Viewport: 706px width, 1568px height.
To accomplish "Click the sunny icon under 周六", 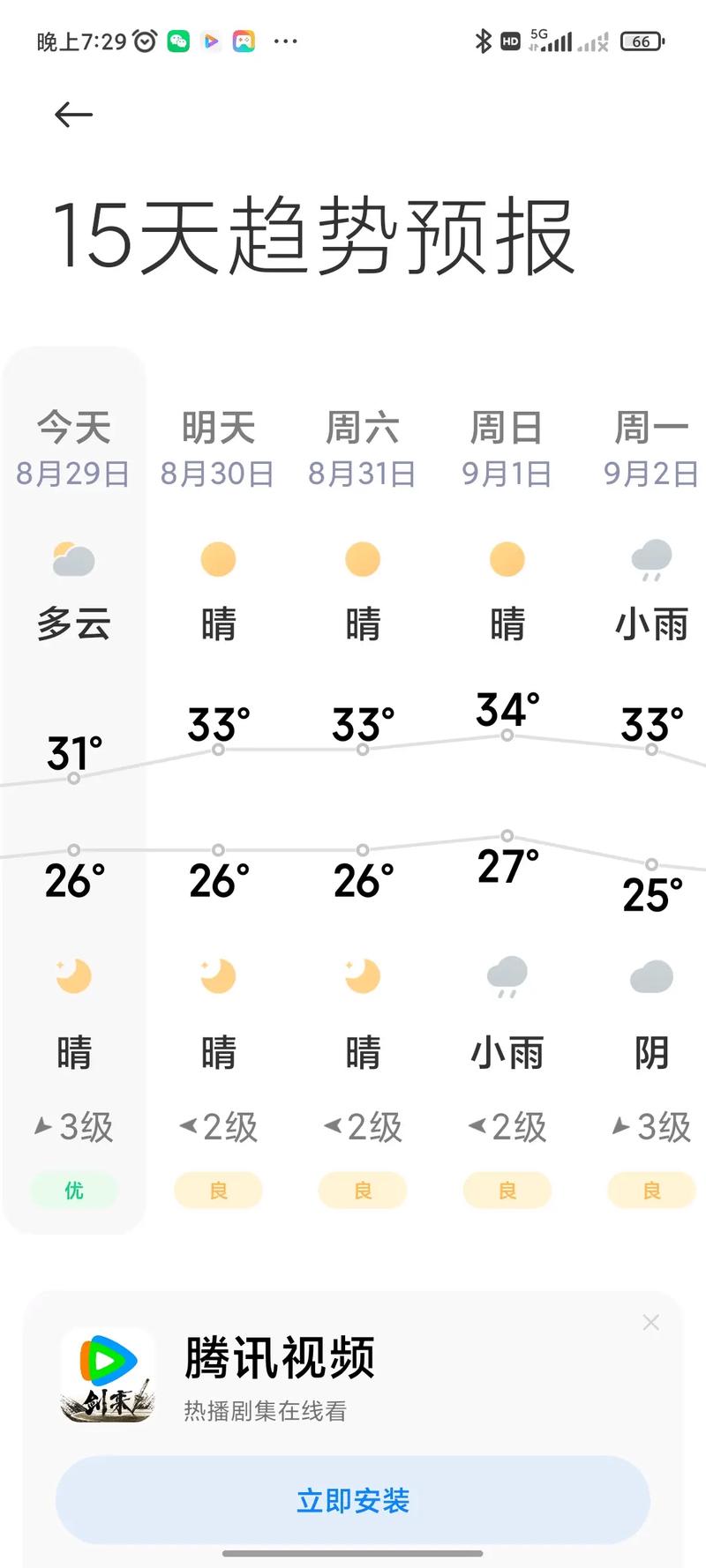I will click(x=363, y=559).
